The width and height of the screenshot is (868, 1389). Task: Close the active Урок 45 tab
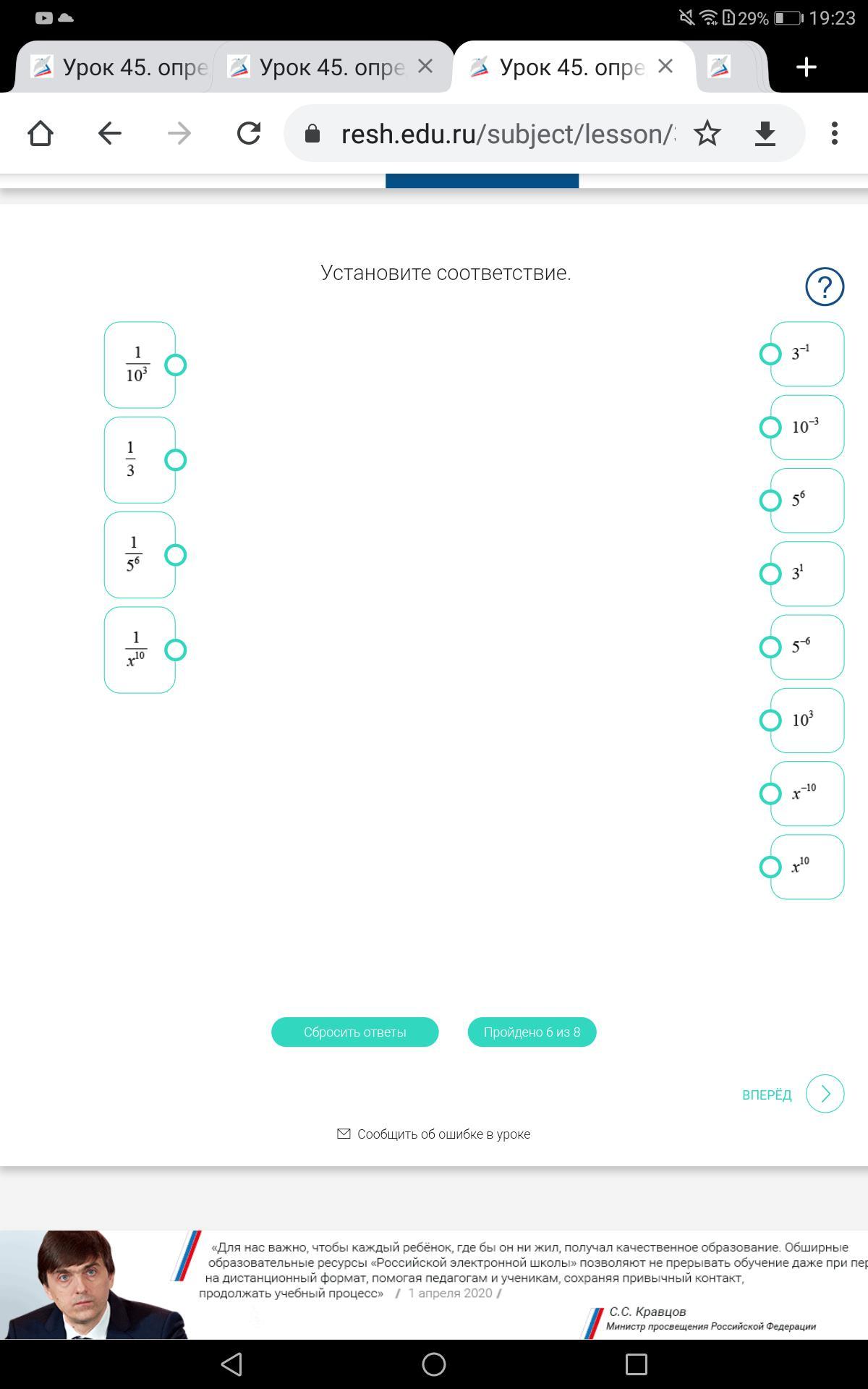click(x=665, y=67)
